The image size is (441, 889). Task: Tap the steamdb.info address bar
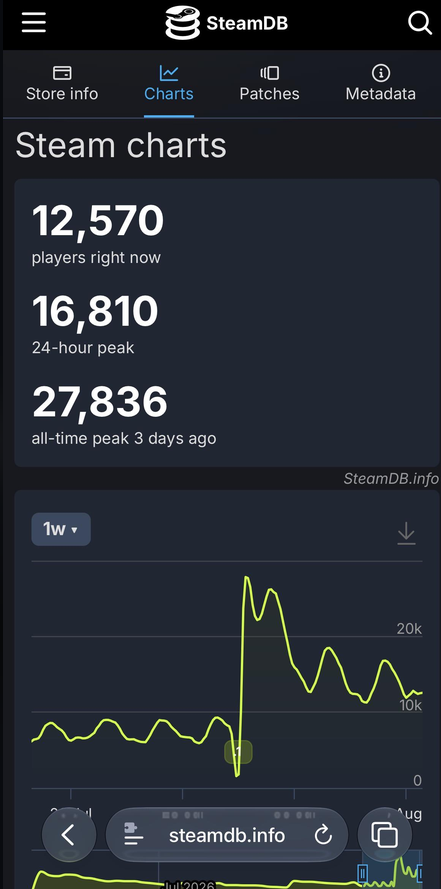[x=227, y=835]
